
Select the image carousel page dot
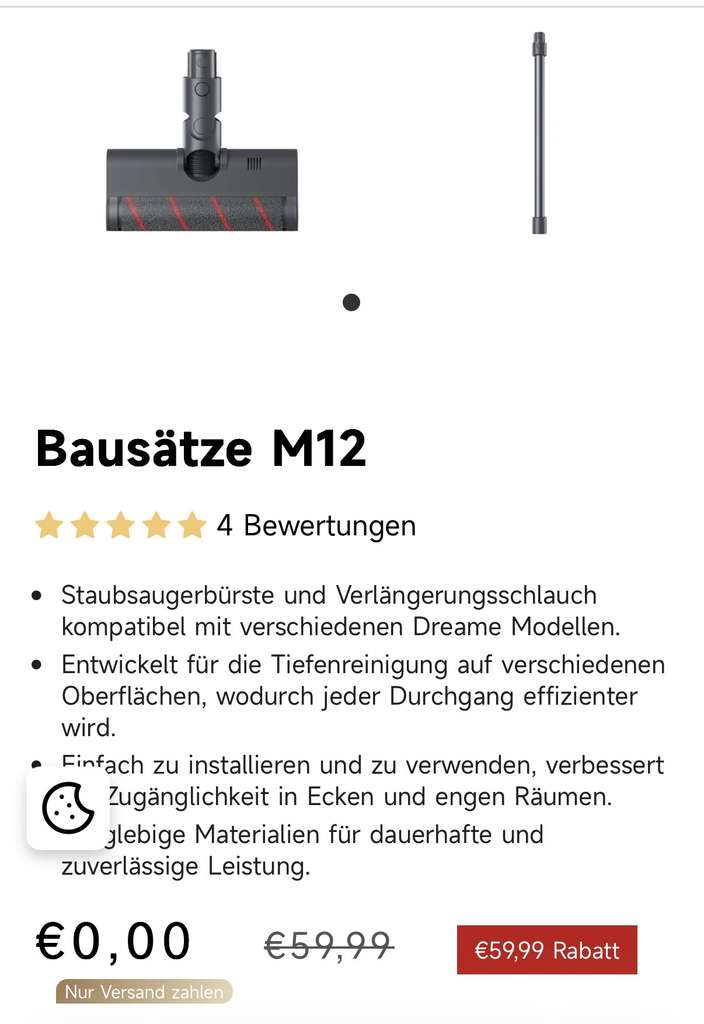(x=351, y=302)
